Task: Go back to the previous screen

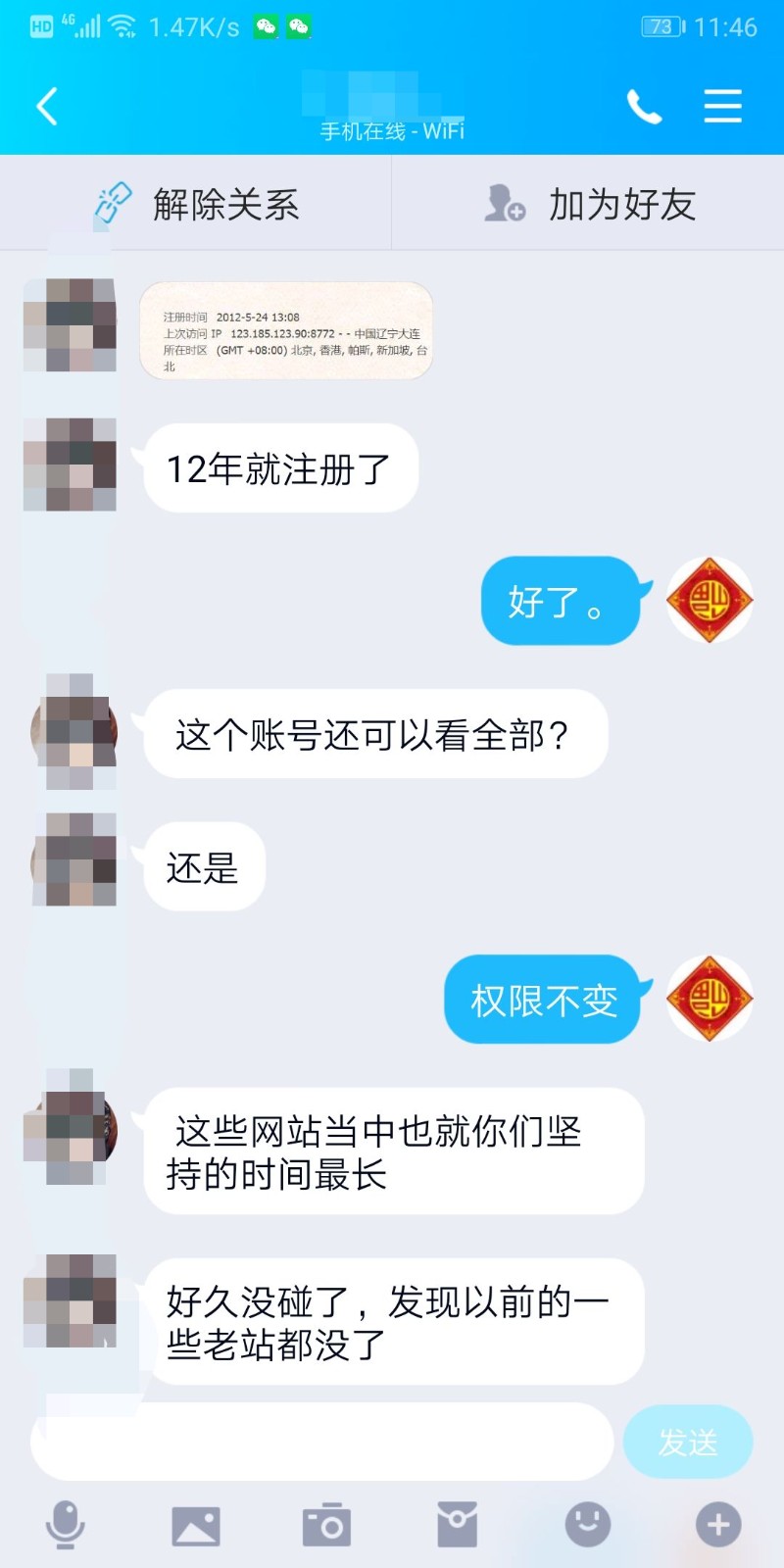Action: 47,106
